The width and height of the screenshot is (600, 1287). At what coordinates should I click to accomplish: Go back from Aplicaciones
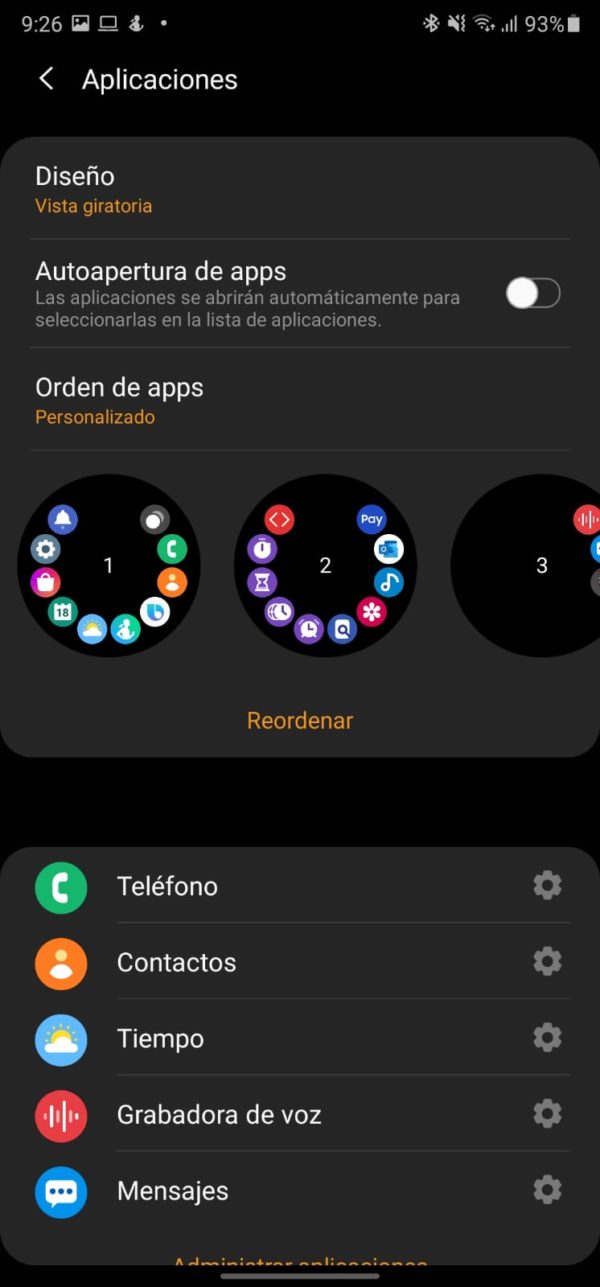(x=46, y=79)
